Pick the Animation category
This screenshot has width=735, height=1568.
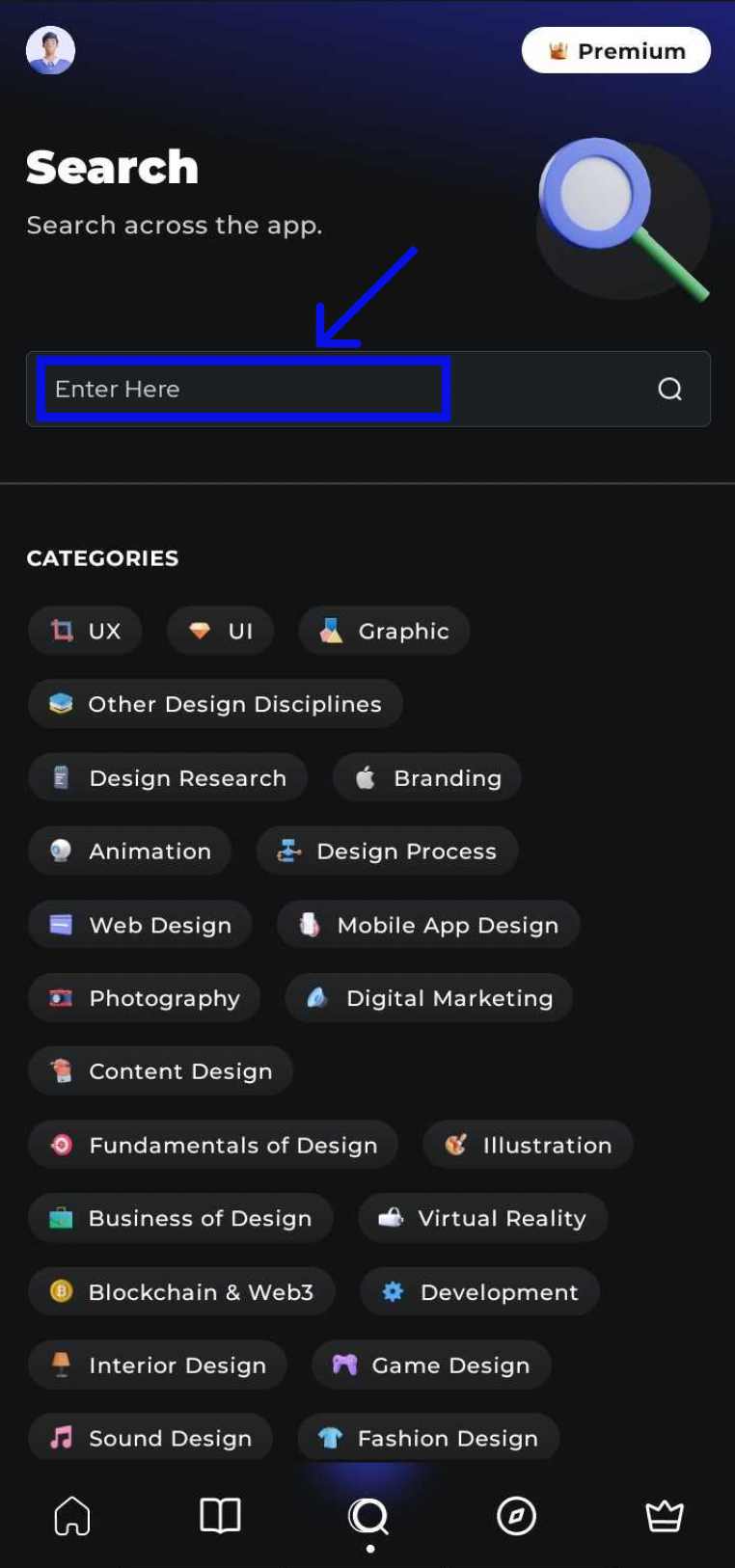(130, 852)
